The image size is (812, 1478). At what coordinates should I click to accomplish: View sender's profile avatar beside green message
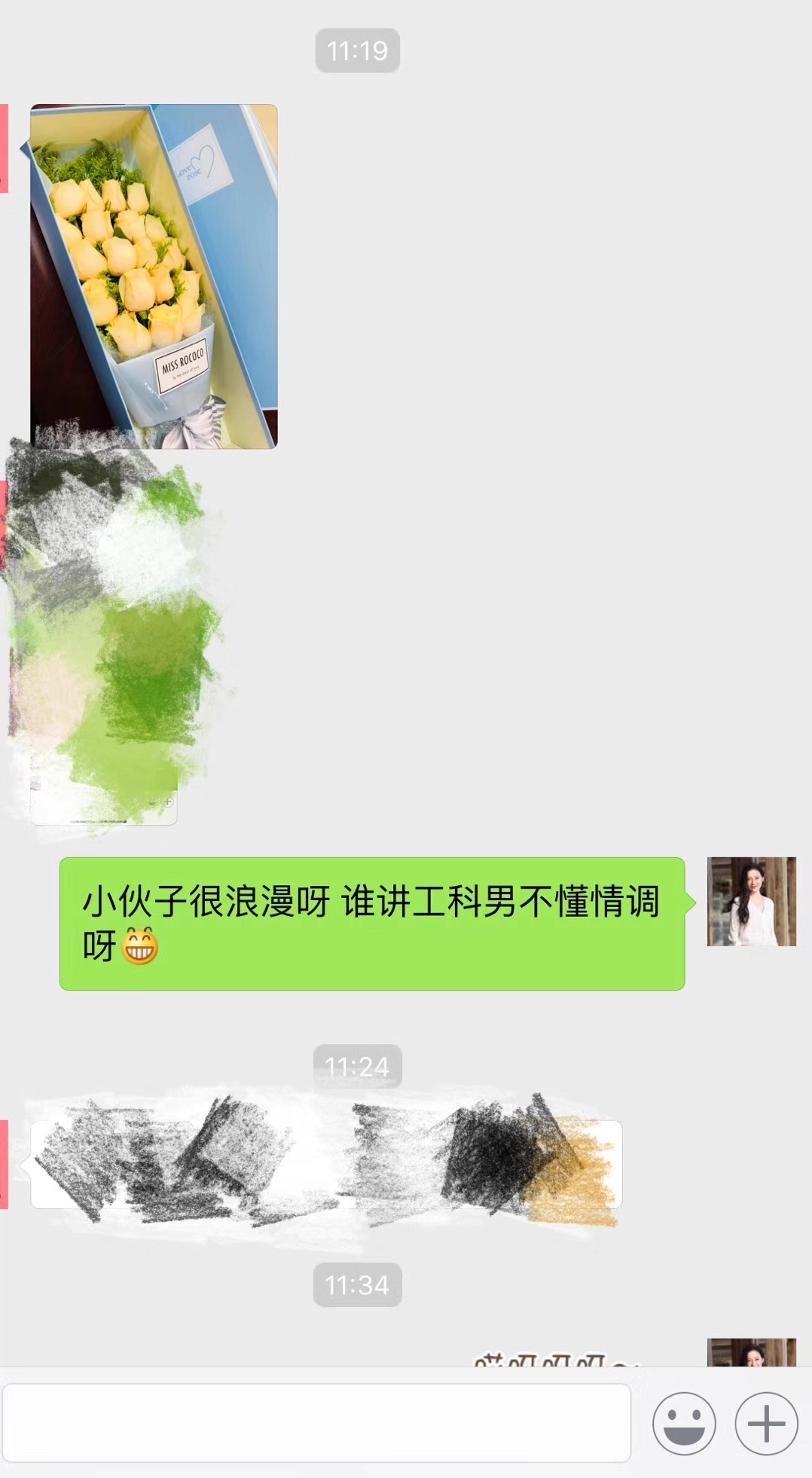(x=751, y=901)
